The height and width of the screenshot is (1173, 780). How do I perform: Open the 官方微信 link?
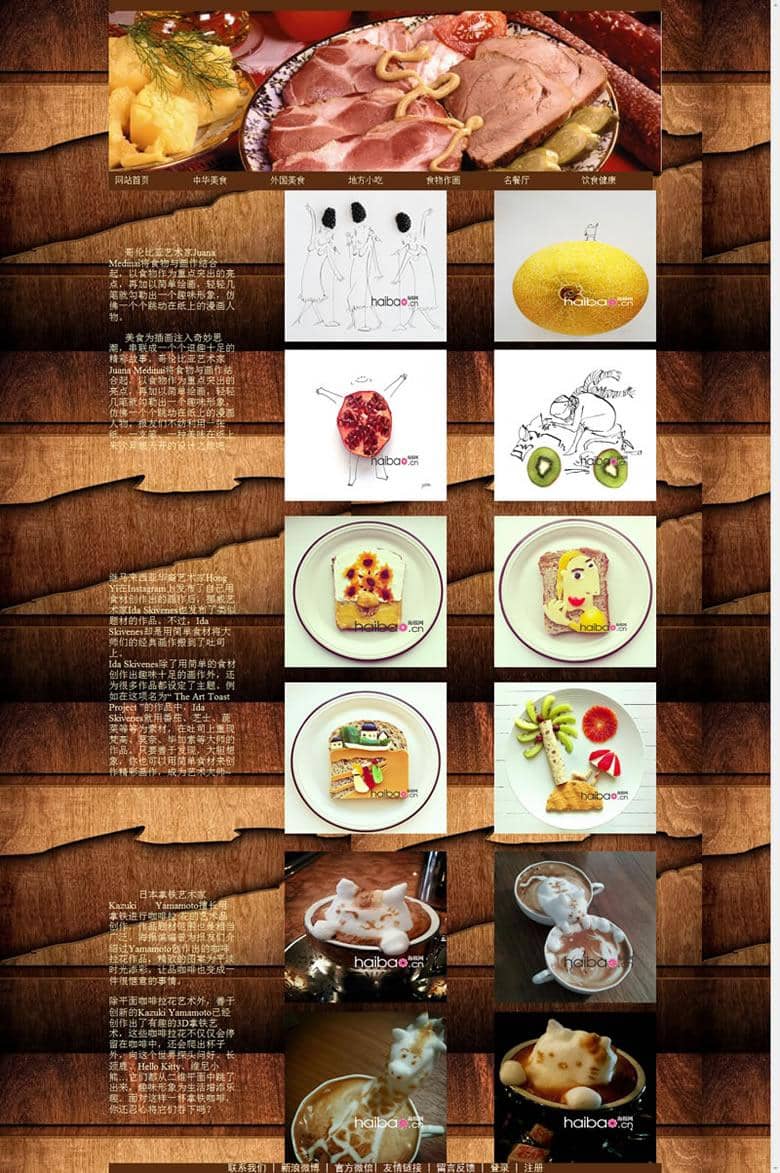[x=353, y=1167]
